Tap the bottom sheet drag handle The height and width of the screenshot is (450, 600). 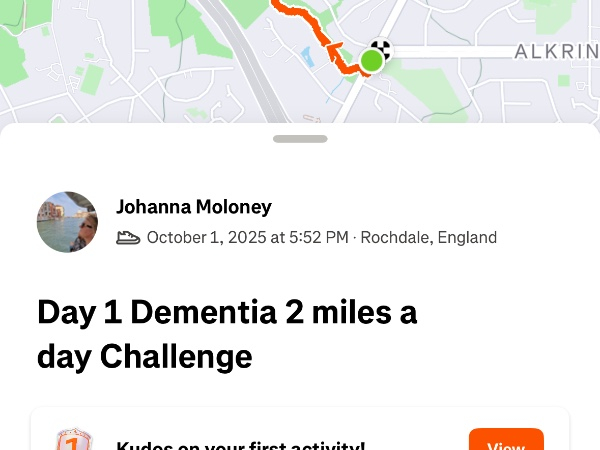tap(300, 139)
